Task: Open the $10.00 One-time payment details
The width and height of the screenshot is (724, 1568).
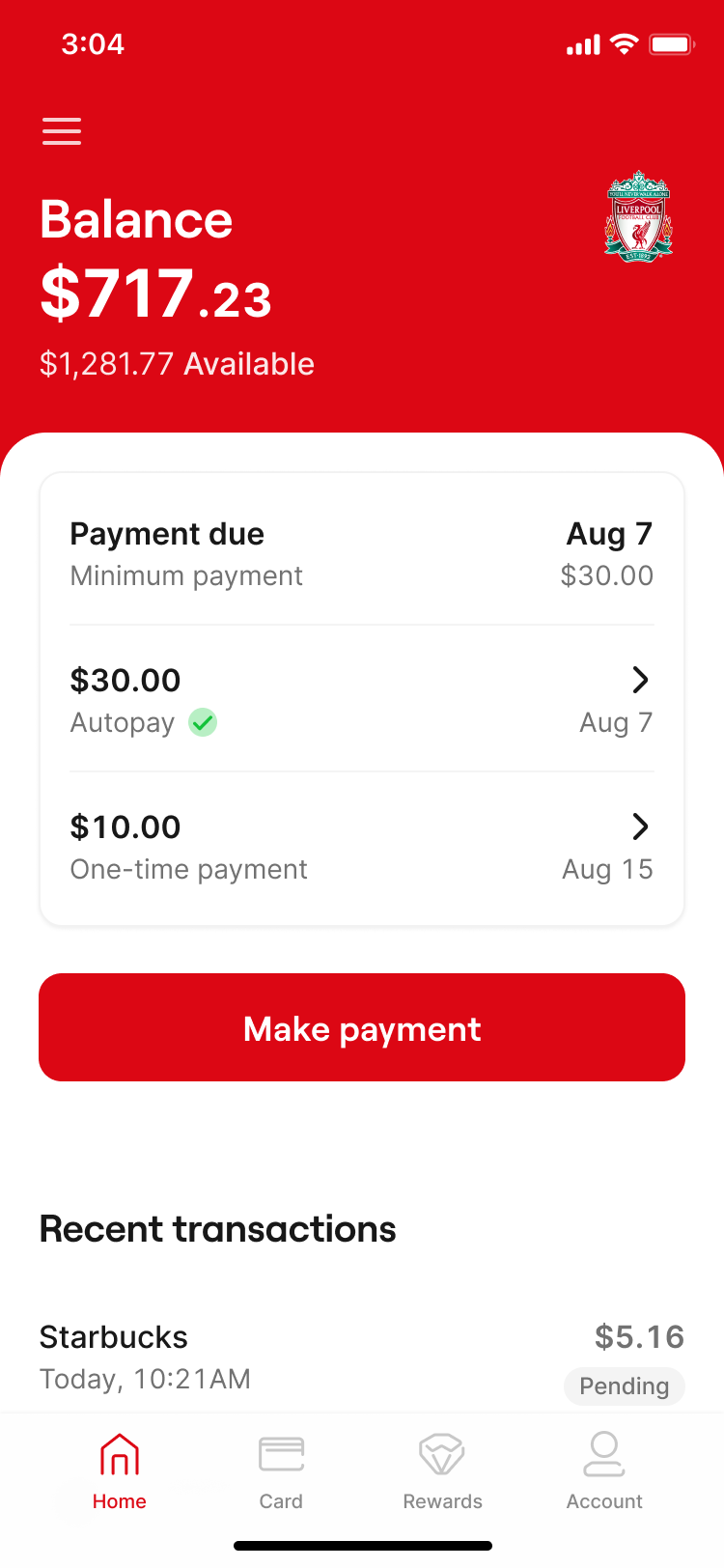Action: [362, 847]
